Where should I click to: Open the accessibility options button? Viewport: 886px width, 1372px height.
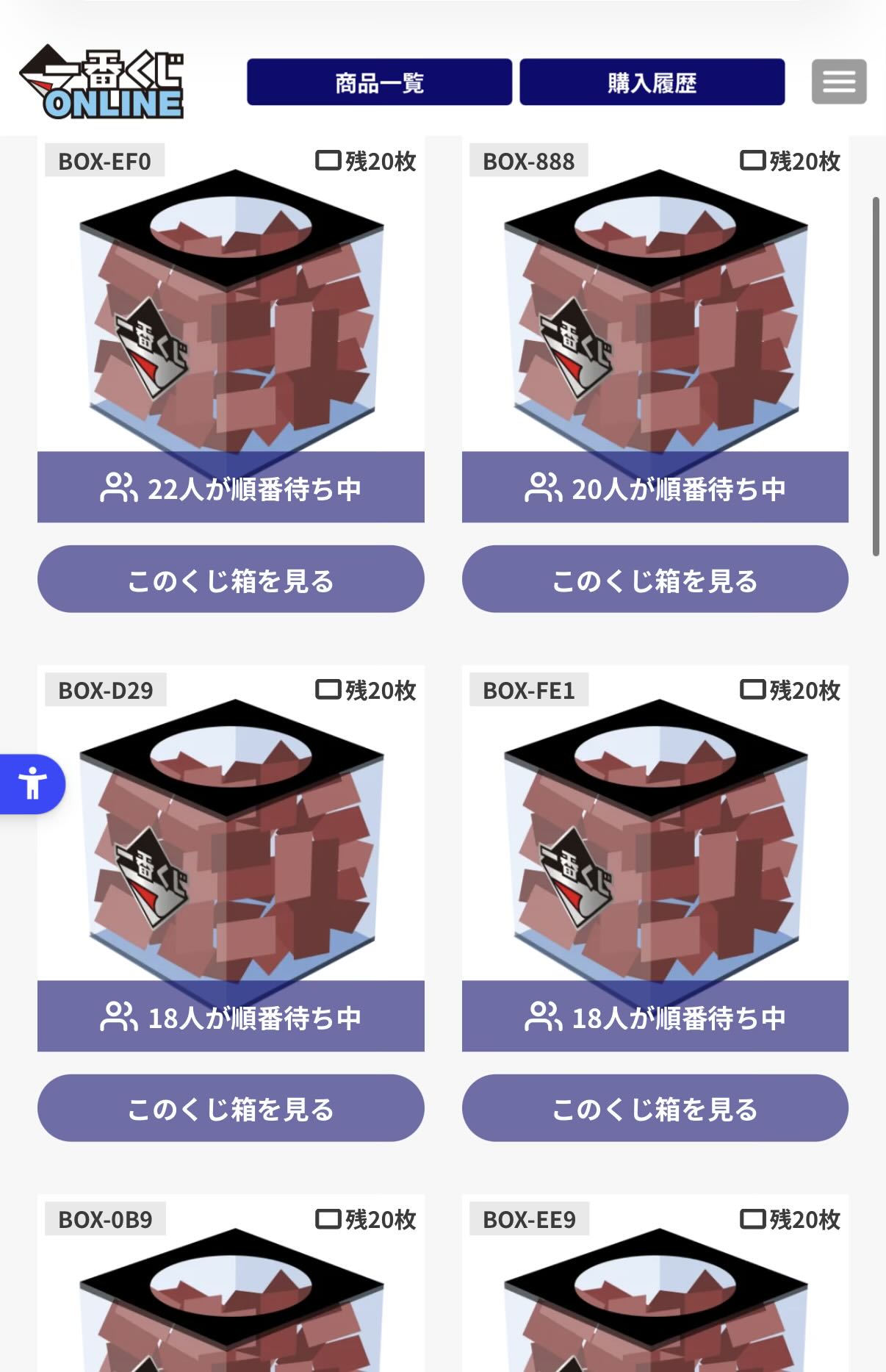pos(32,784)
